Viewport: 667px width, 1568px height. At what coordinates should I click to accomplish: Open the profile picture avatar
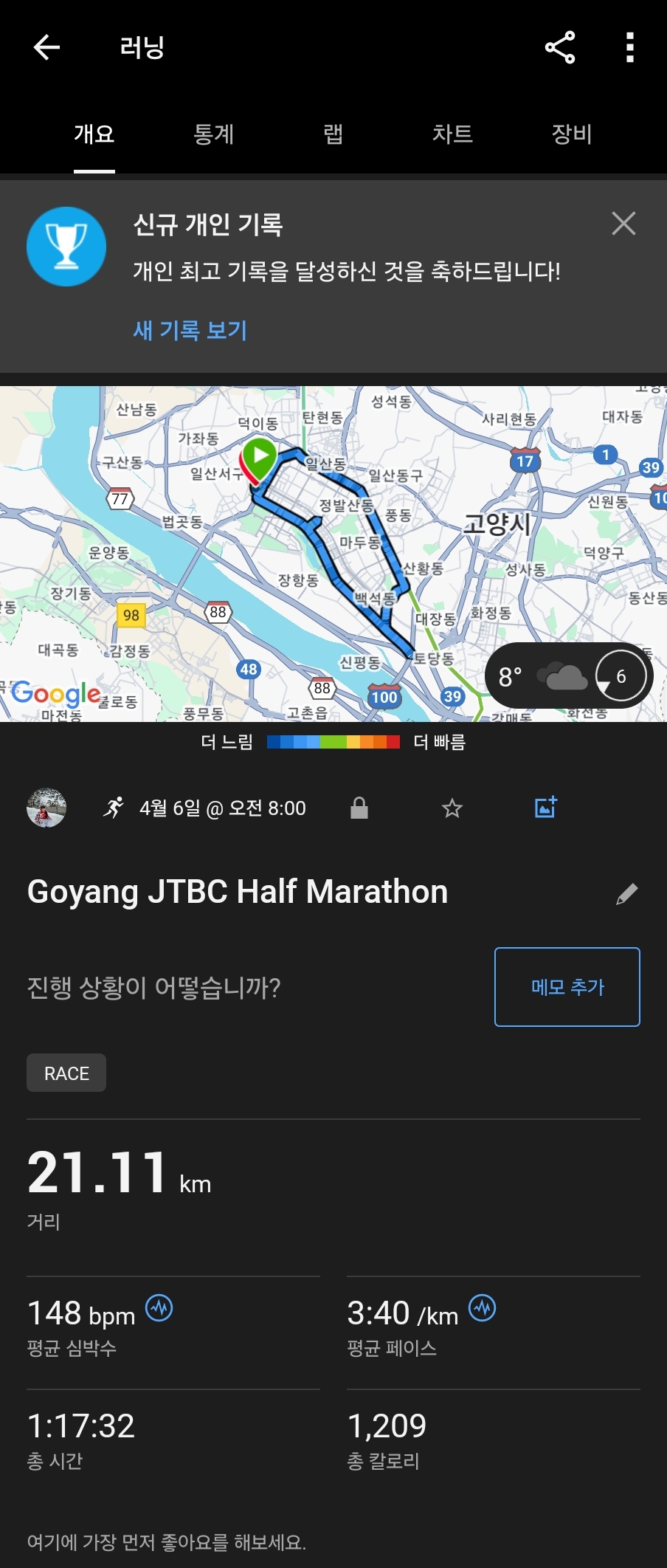pyautogui.click(x=46, y=808)
